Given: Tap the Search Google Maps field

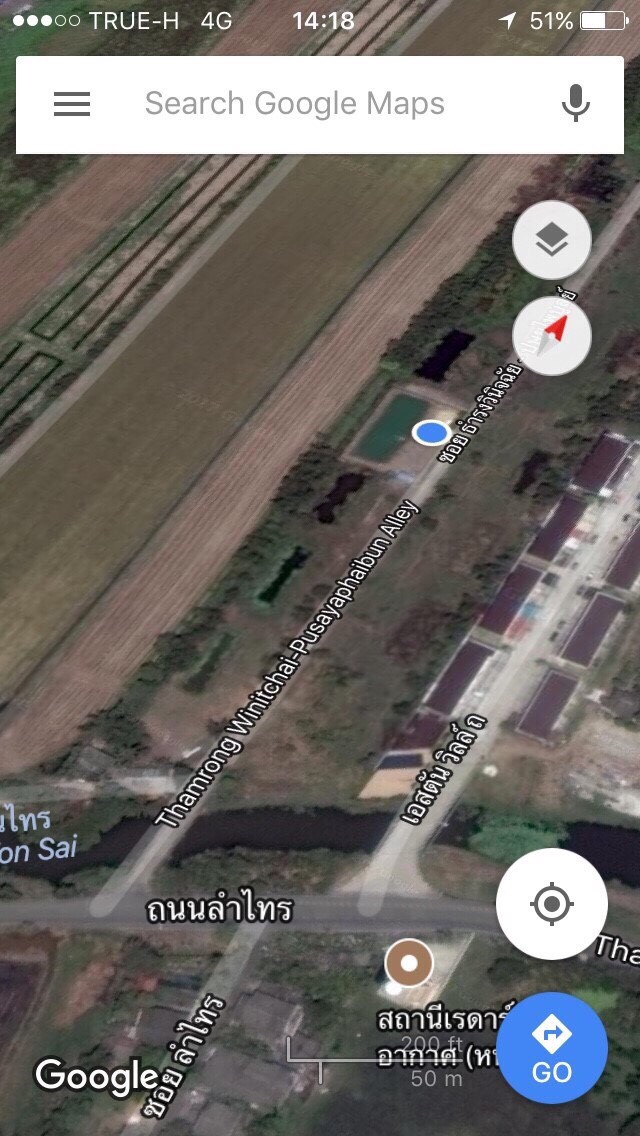Looking at the screenshot, I should click(320, 105).
